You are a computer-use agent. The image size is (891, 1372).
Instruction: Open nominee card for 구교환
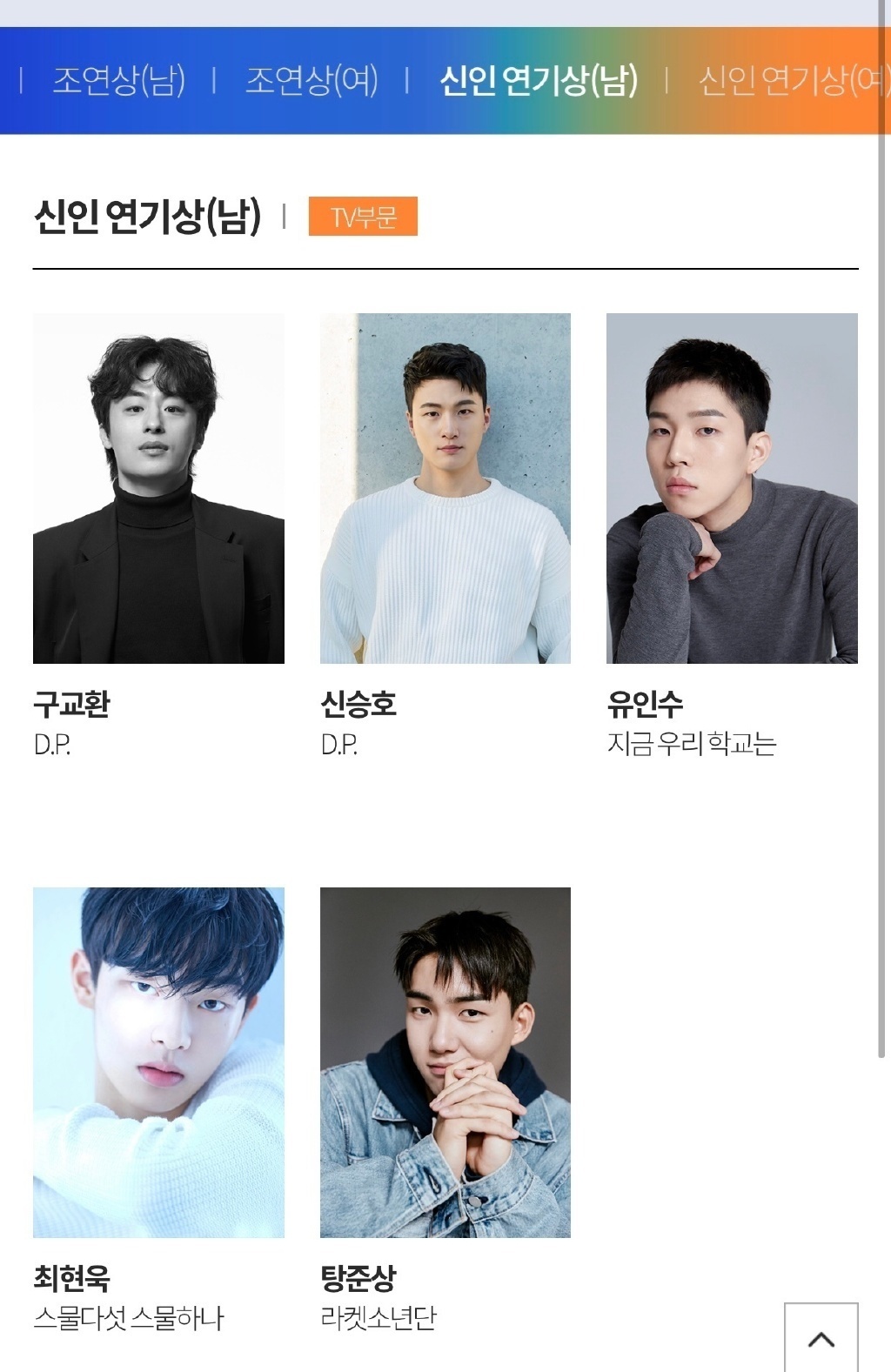point(158,537)
